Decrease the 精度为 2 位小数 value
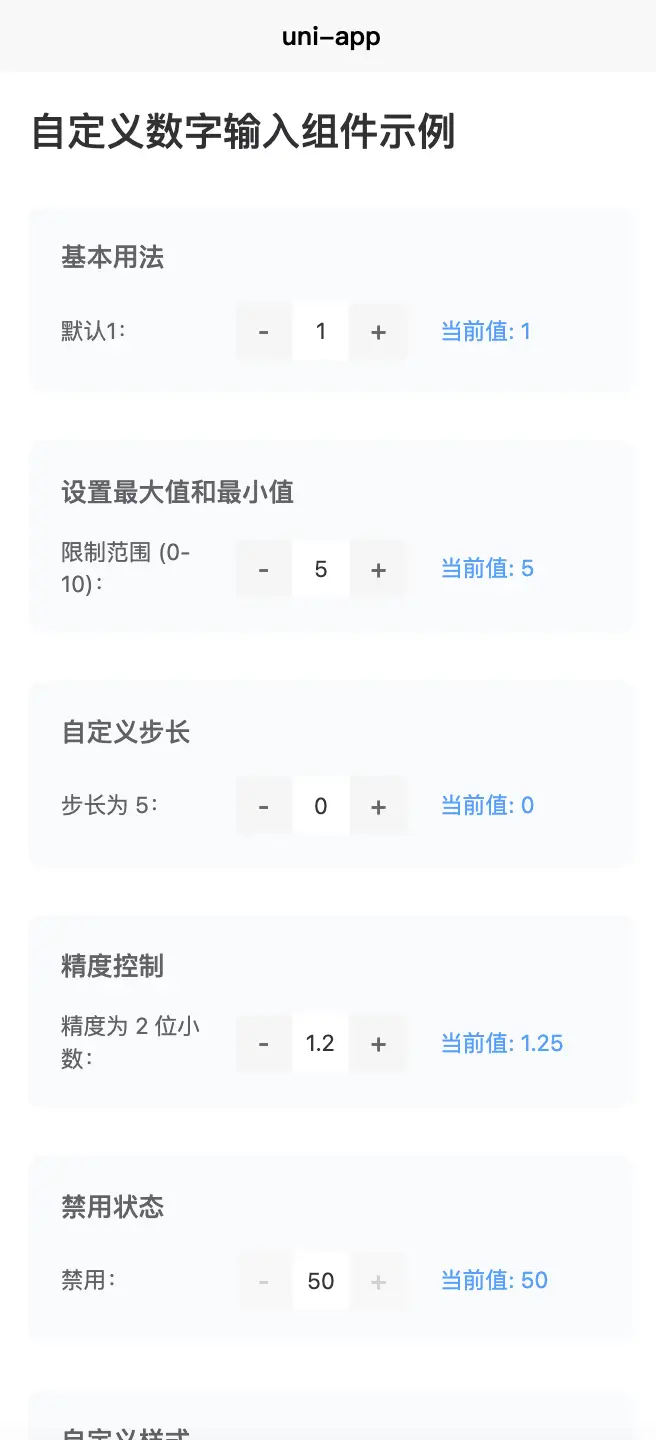This screenshot has height=1440, width=656. pyautogui.click(x=264, y=1044)
